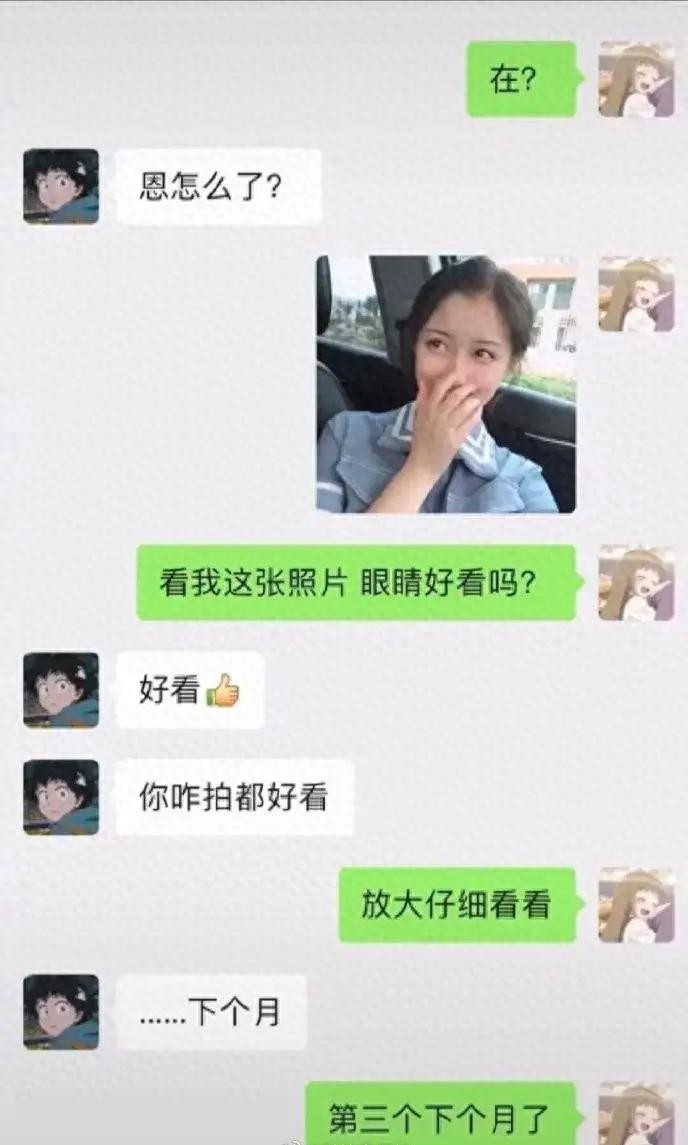Tap my avatar beside the '在?' message
Viewport: 688px width, 1145px height.
pyautogui.click(x=635, y=79)
